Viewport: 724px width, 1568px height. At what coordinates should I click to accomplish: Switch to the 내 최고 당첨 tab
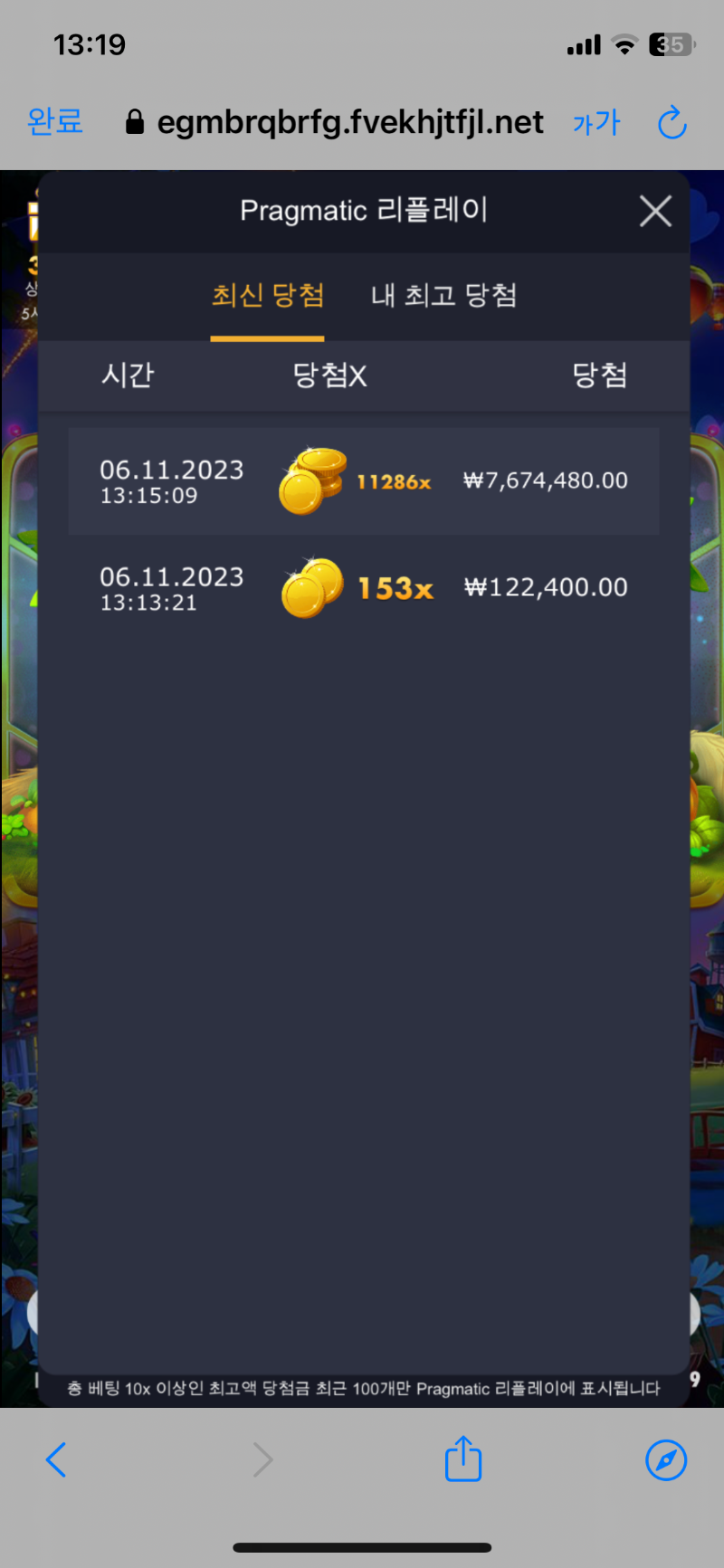click(443, 295)
